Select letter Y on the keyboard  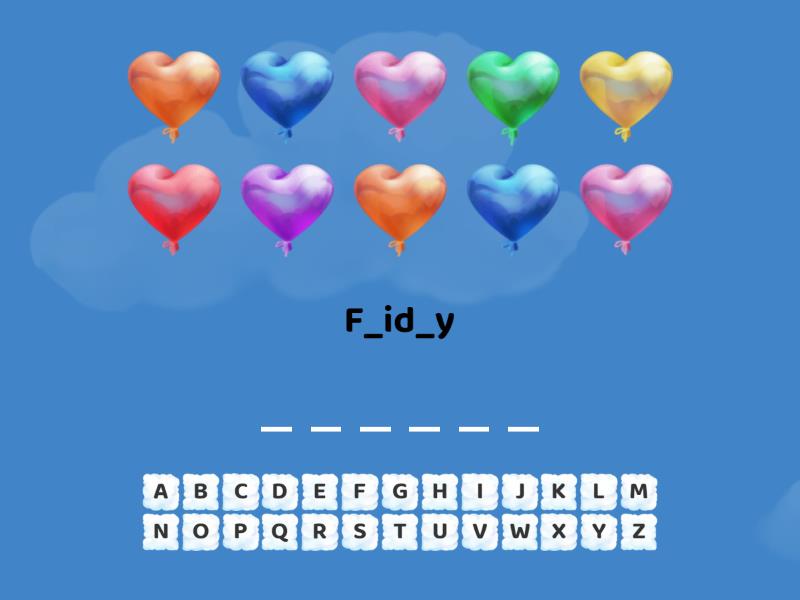[x=599, y=531]
